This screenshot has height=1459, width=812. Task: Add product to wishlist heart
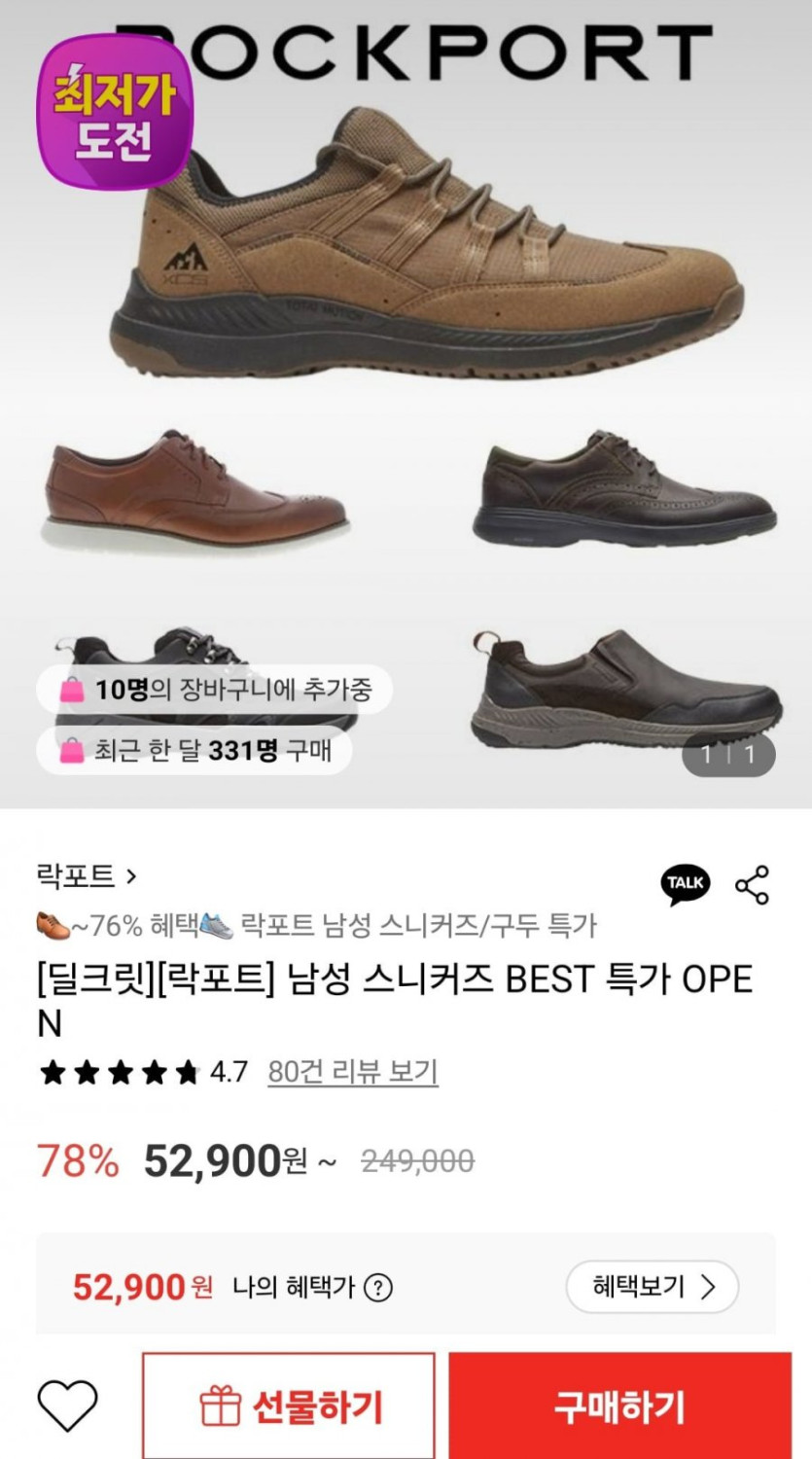[67, 1406]
